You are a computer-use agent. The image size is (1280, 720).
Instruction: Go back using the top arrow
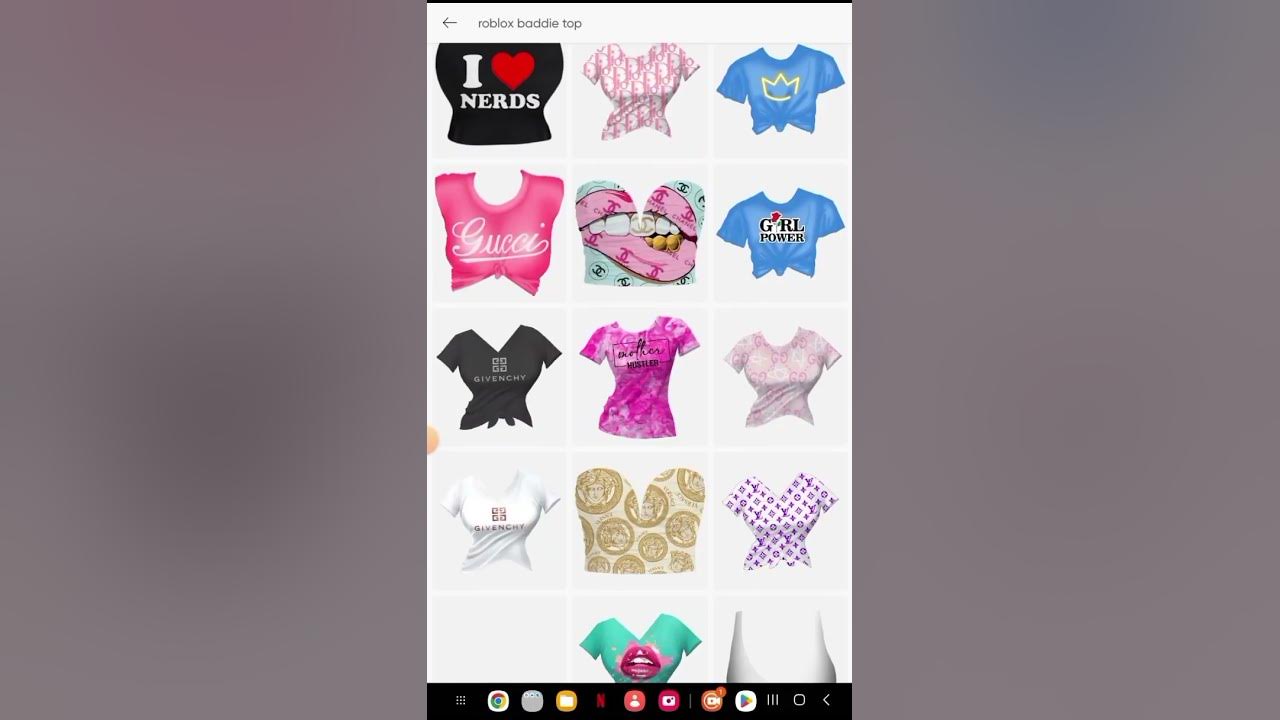pyautogui.click(x=450, y=23)
